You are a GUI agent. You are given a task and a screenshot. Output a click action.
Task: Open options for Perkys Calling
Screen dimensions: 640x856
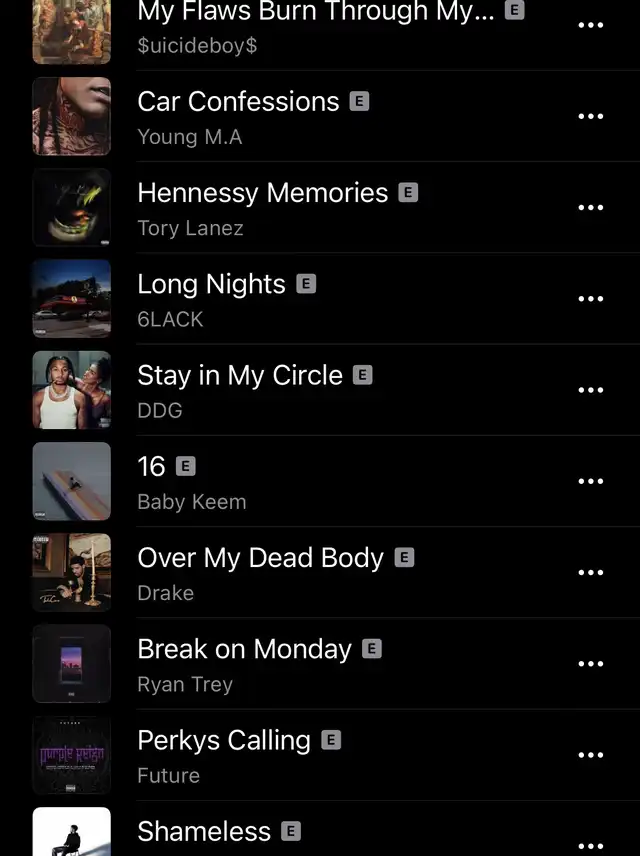point(591,755)
